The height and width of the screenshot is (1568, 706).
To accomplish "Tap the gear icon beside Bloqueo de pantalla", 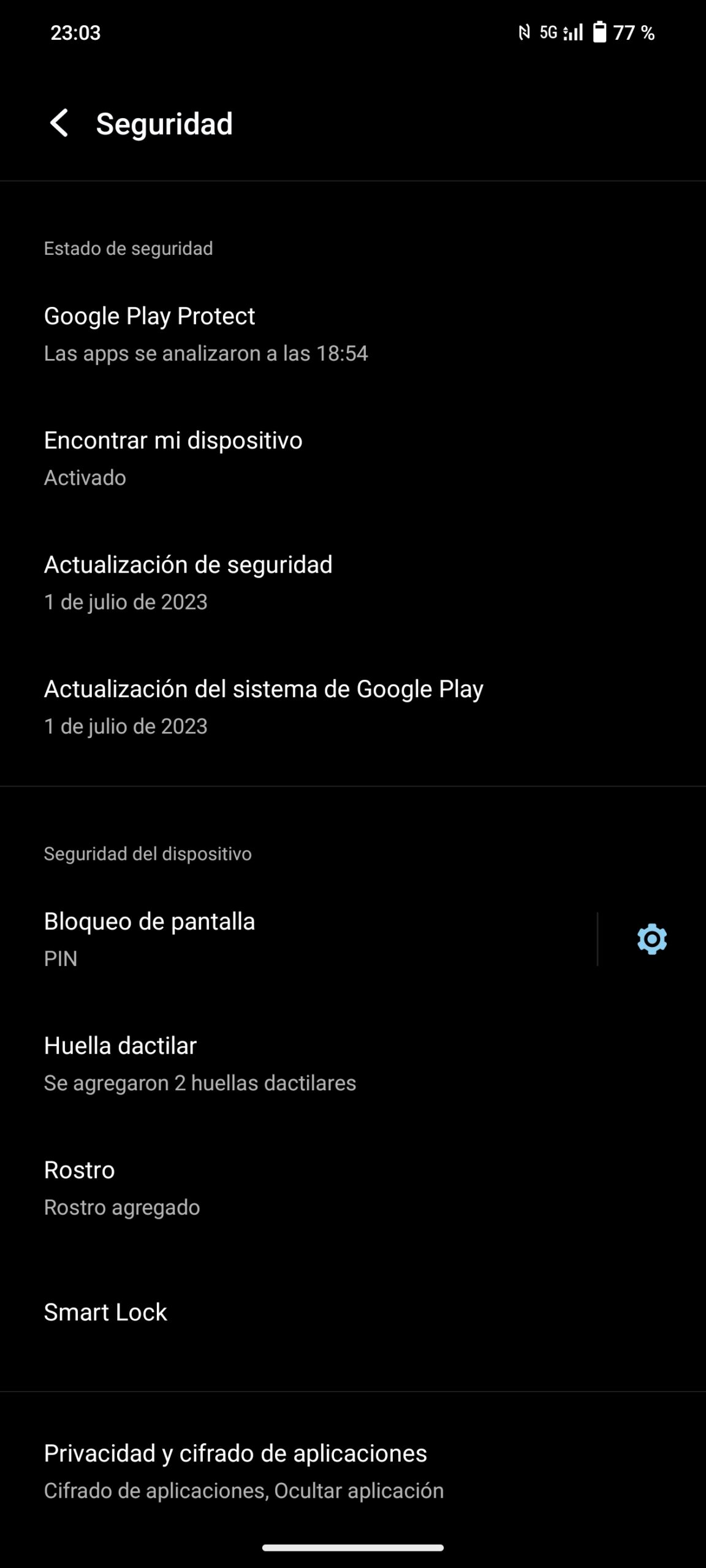I will pos(651,939).
